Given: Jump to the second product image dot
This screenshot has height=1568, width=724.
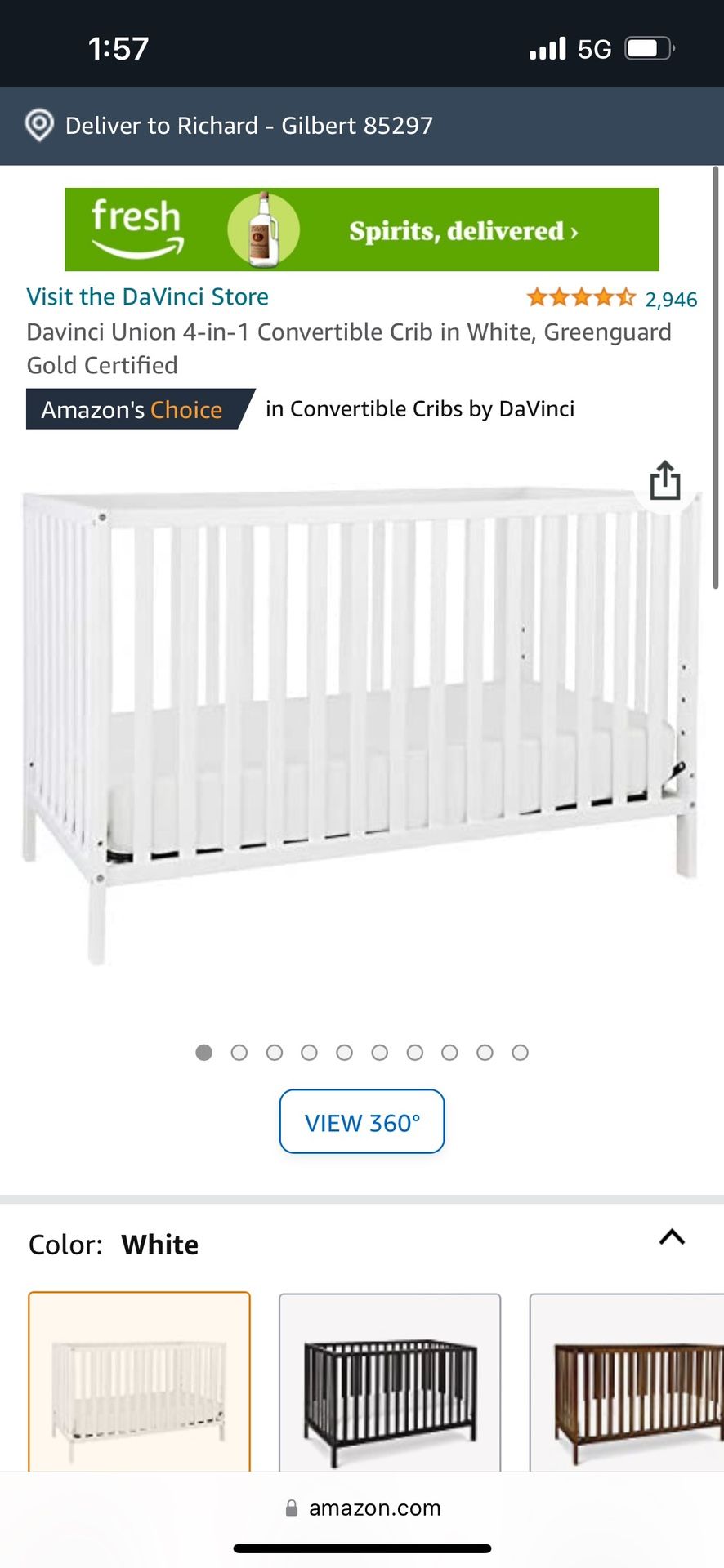Looking at the screenshot, I should (x=239, y=1053).
